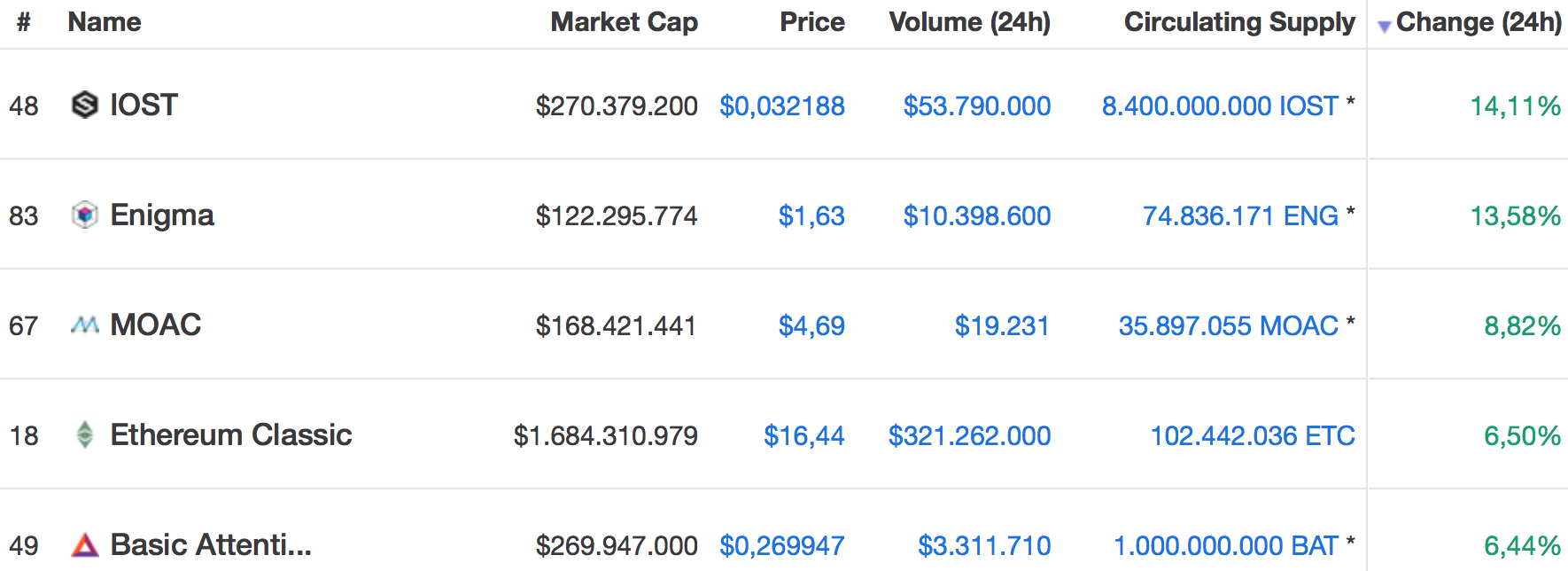Tap the IOST price $0,032188 link

[781, 106]
